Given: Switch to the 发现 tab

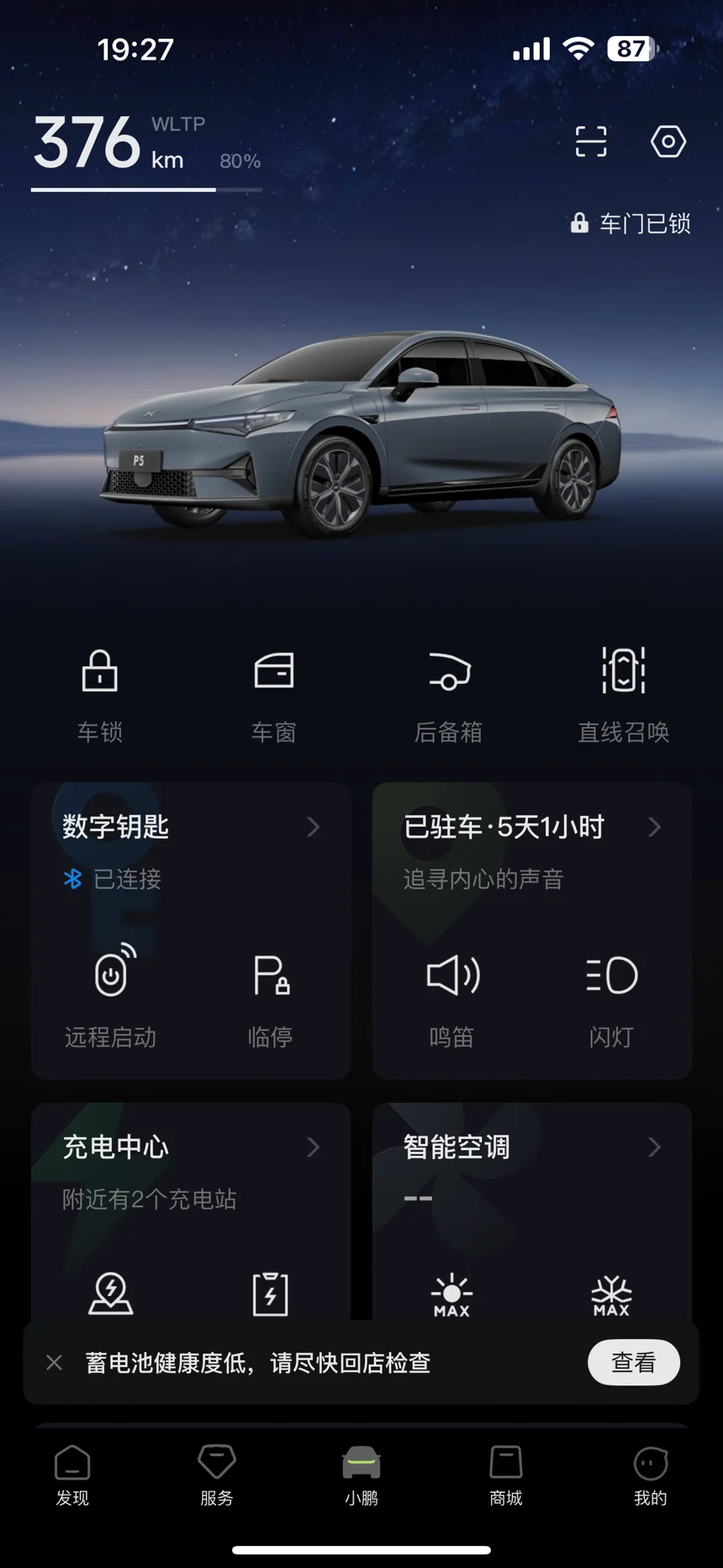Looking at the screenshot, I should pyautogui.click(x=72, y=1475).
